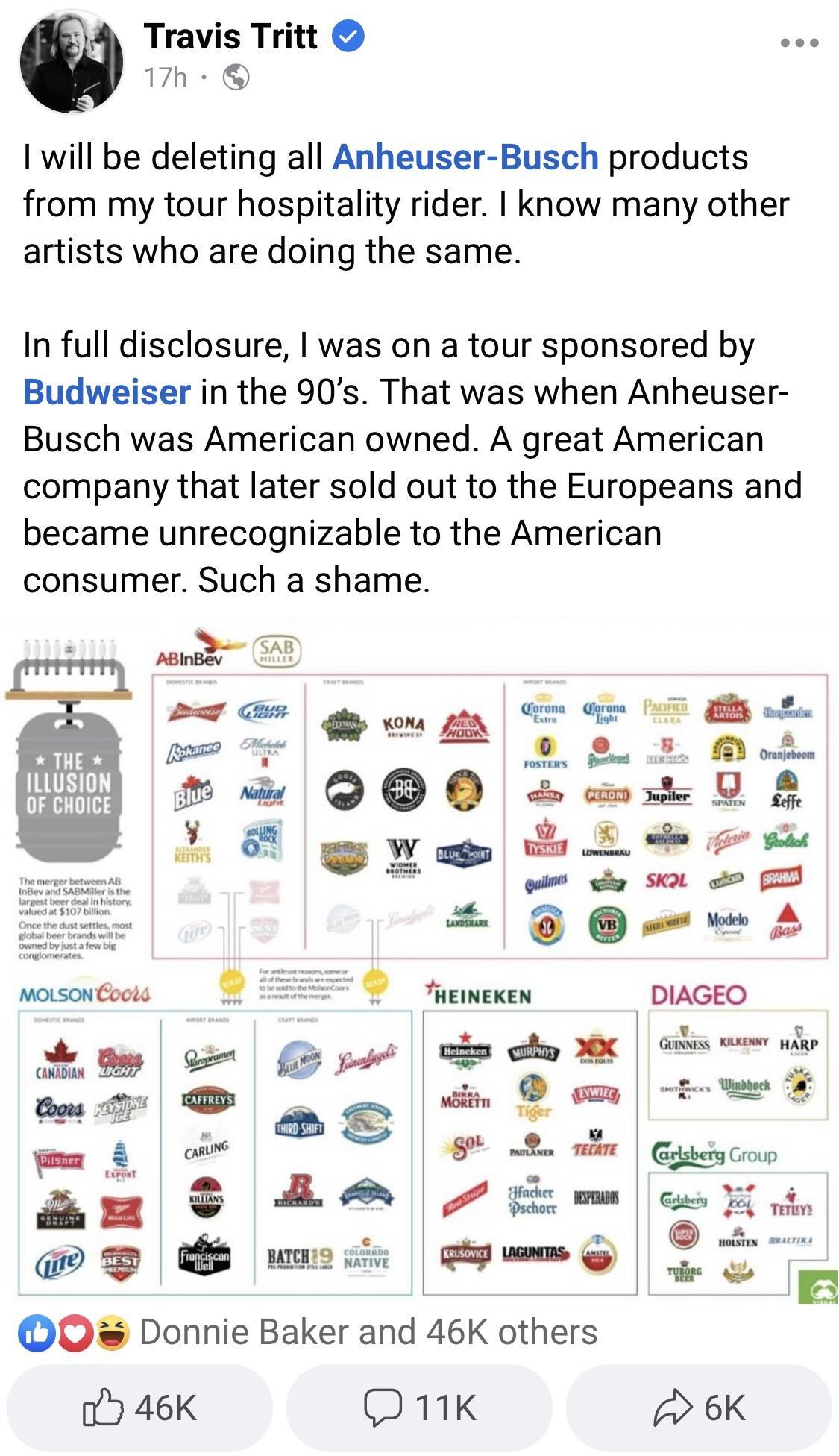Image resolution: width=839 pixels, height=1456 pixels.
Task: Like the post with 46K button
Action: pos(140,1408)
